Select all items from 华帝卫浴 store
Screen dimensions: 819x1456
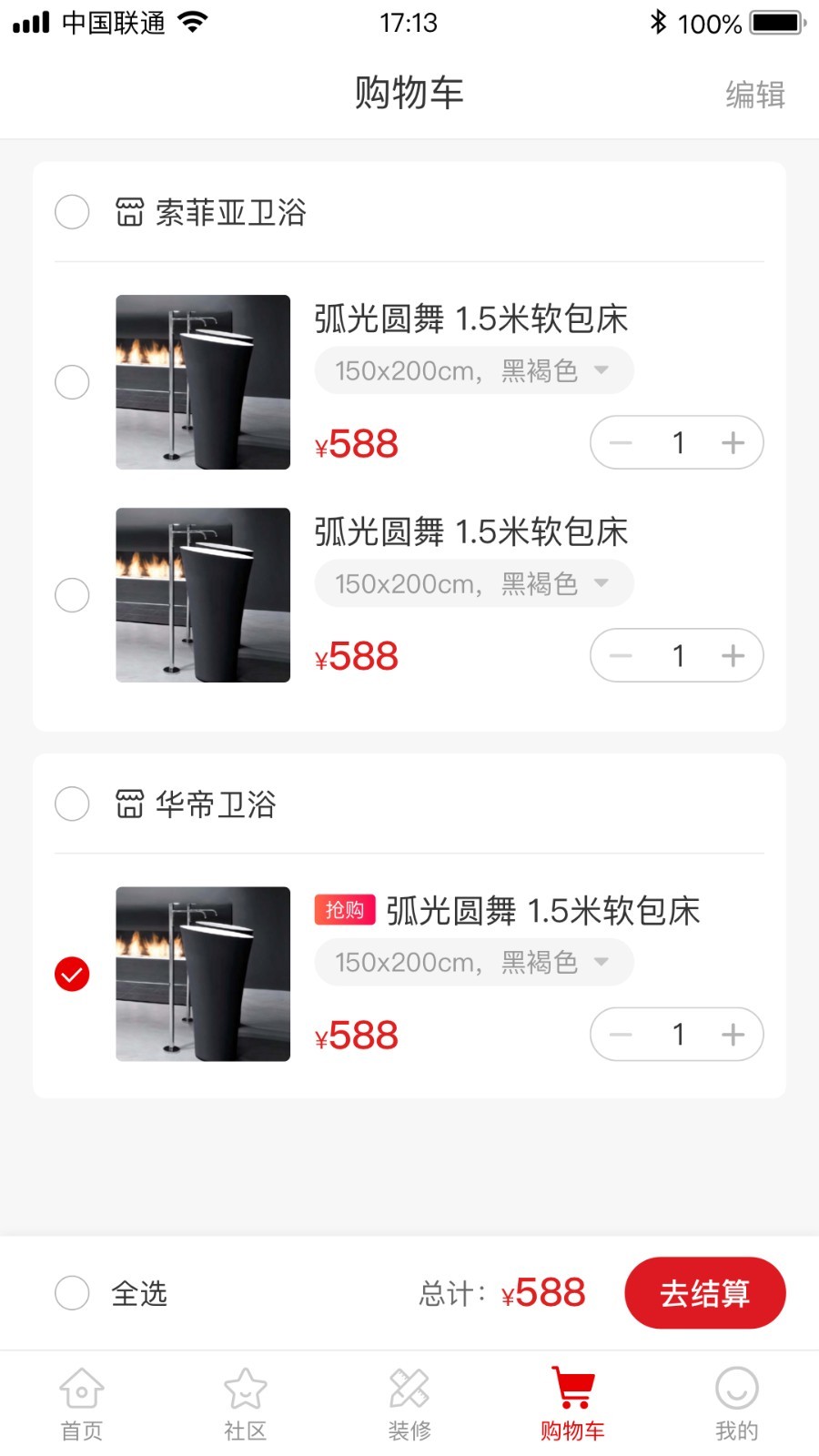(72, 804)
